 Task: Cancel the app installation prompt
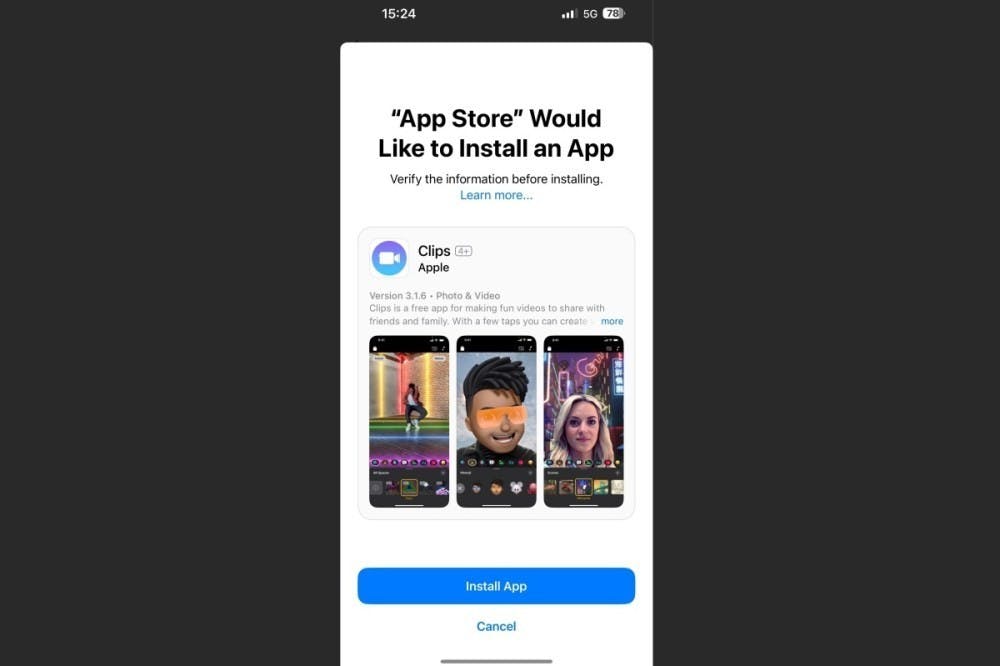click(496, 626)
